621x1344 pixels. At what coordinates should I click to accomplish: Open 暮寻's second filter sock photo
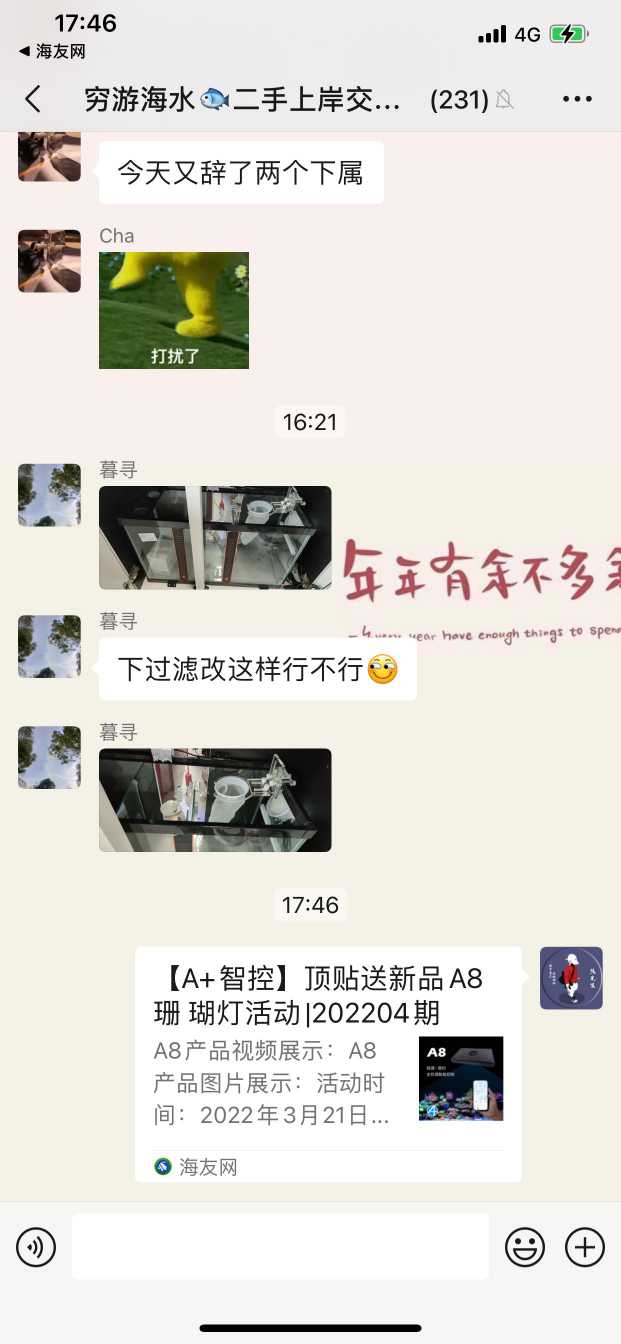pyautogui.click(x=215, y=800)
